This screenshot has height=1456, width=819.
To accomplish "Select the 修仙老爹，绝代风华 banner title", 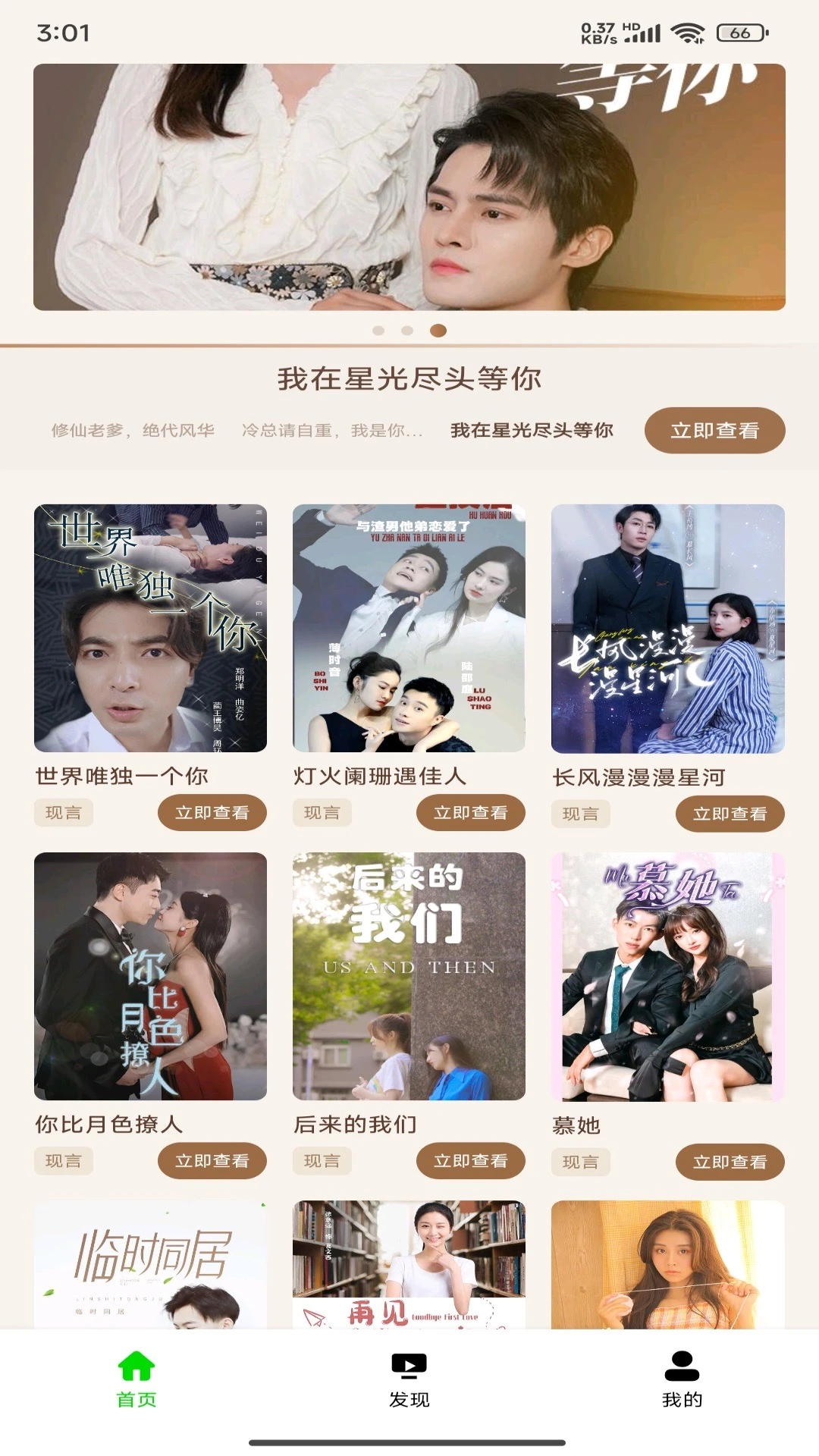I will click(x=133, y=430).
